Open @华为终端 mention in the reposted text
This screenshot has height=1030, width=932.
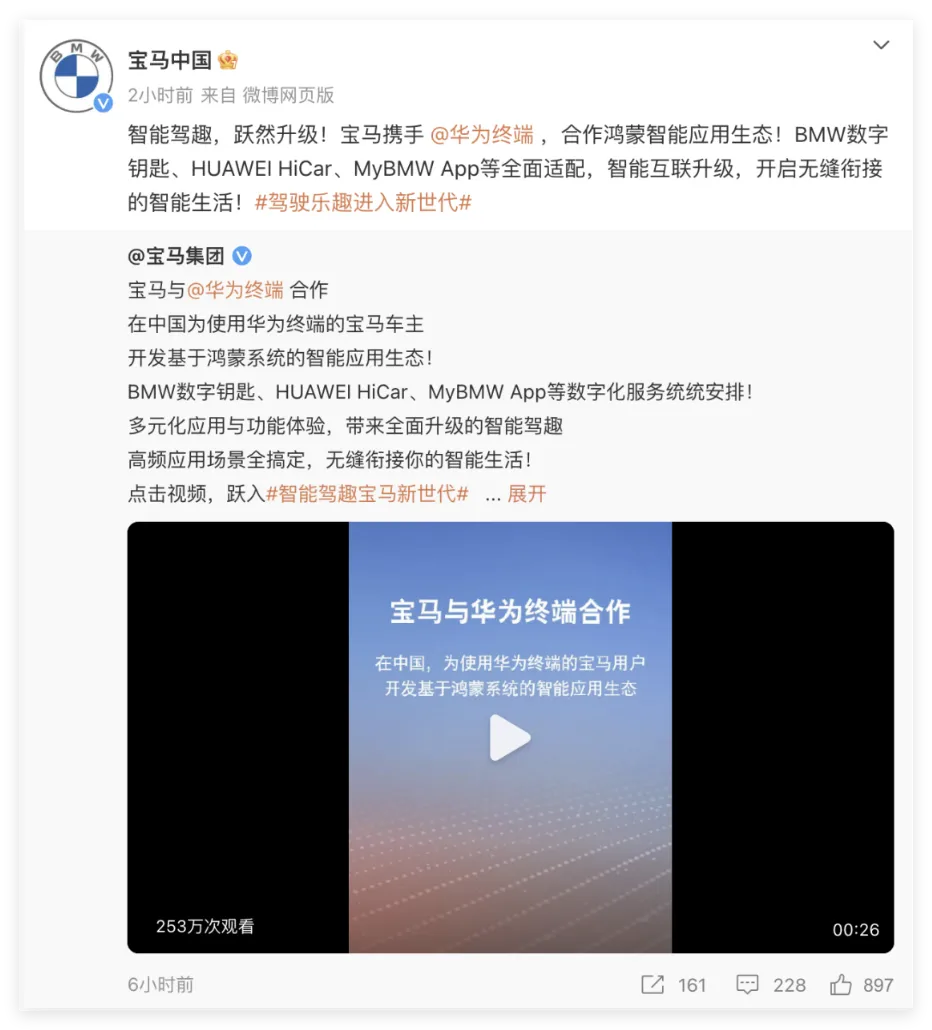pos(235,290)
